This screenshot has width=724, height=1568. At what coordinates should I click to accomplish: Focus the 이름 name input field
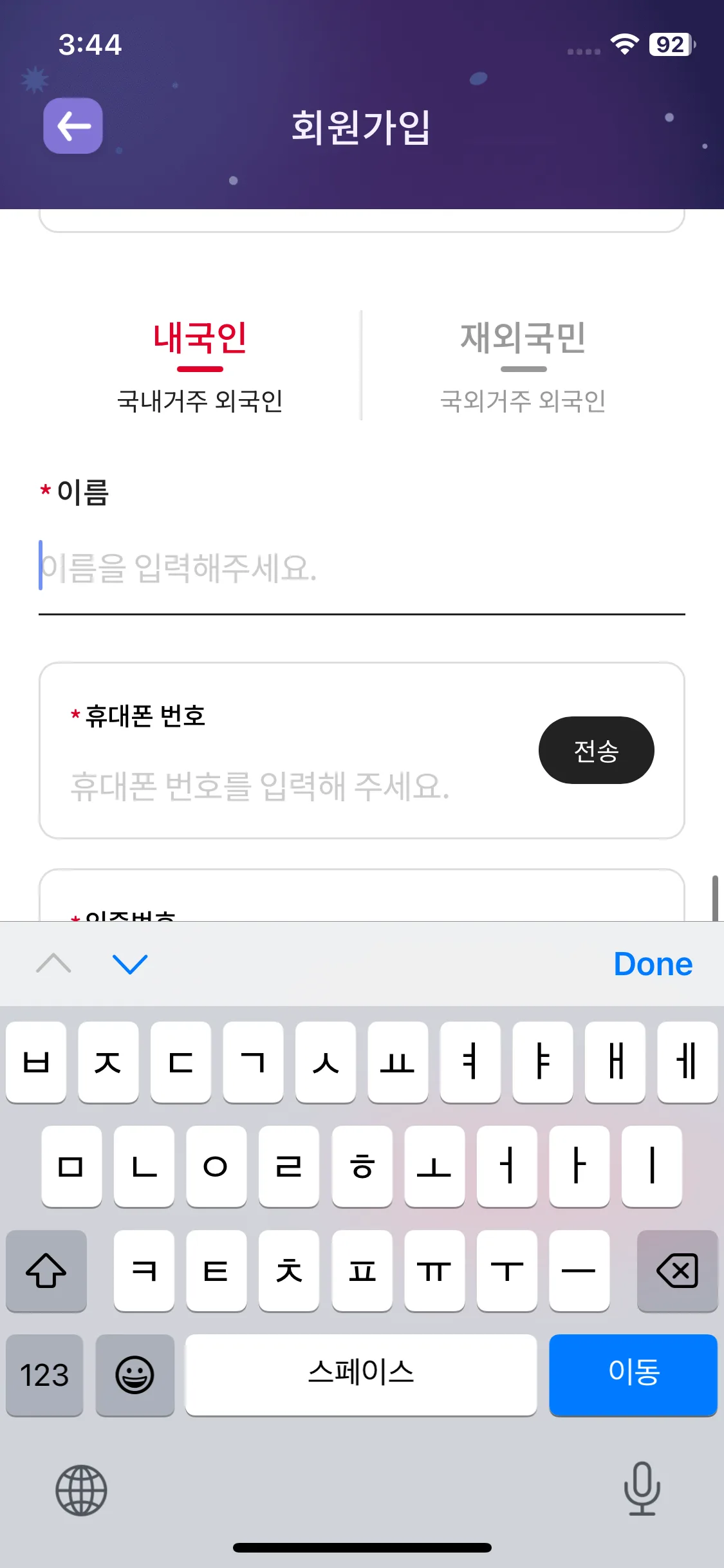(360, 569)
